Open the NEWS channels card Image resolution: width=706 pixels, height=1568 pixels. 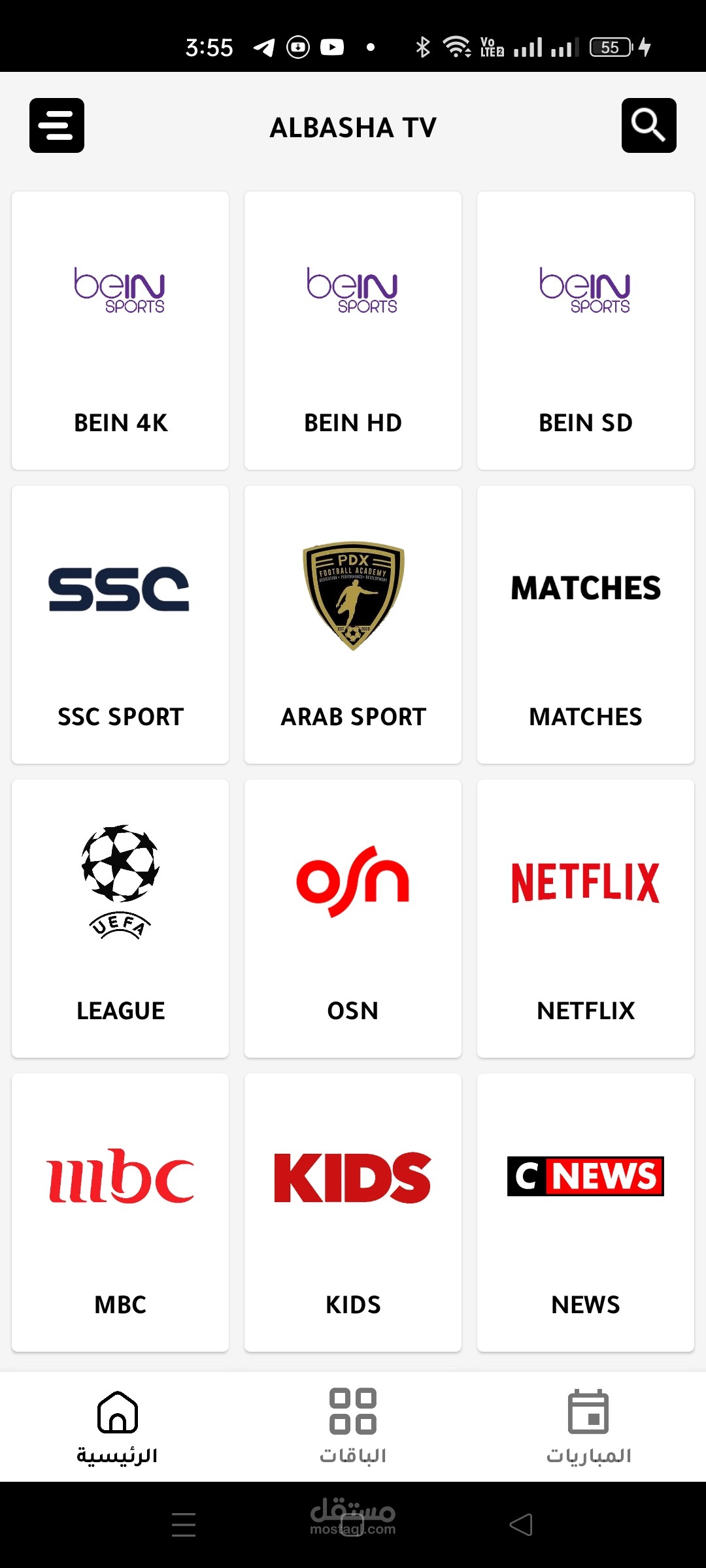click(586, 1213)
